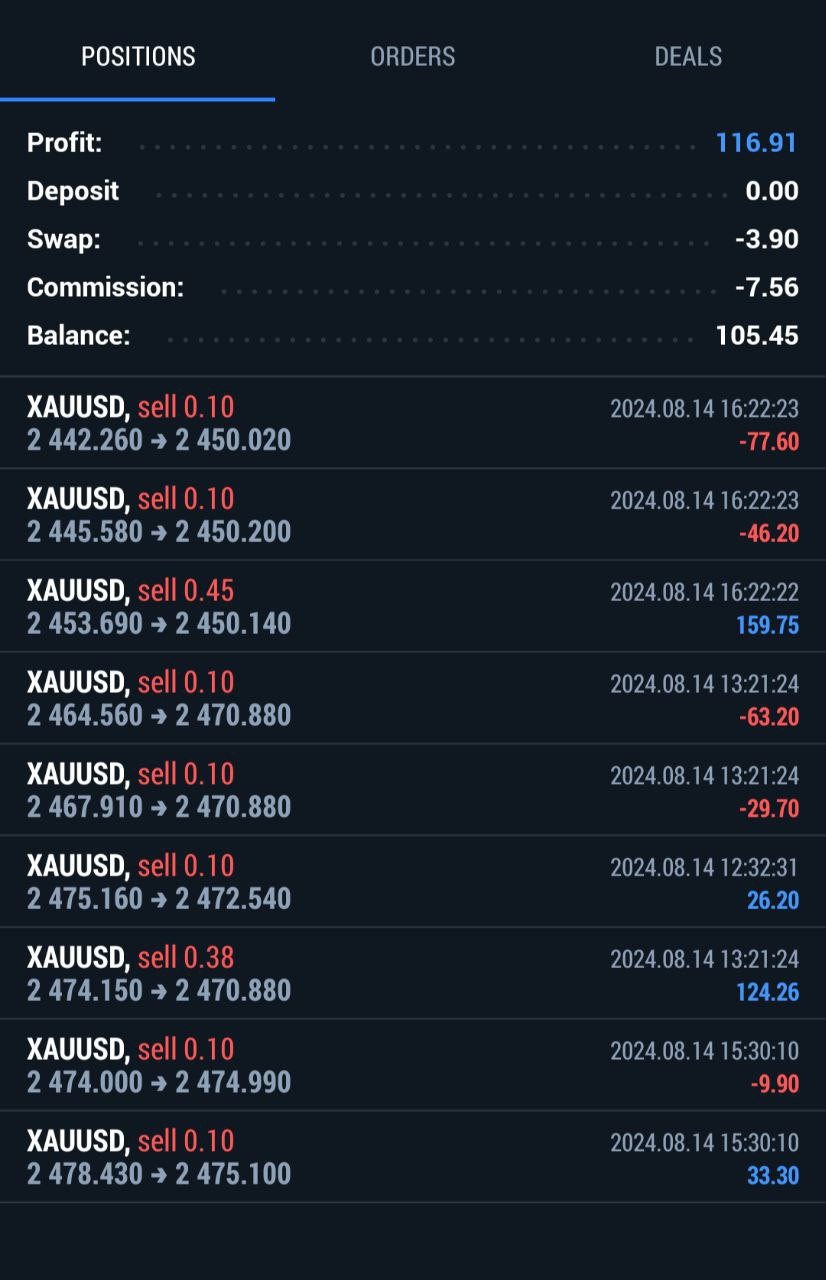The height and width of the screenshot is (1280, 826).
Task: View the position with 26.20 profit
Action: tap(412, 882)
